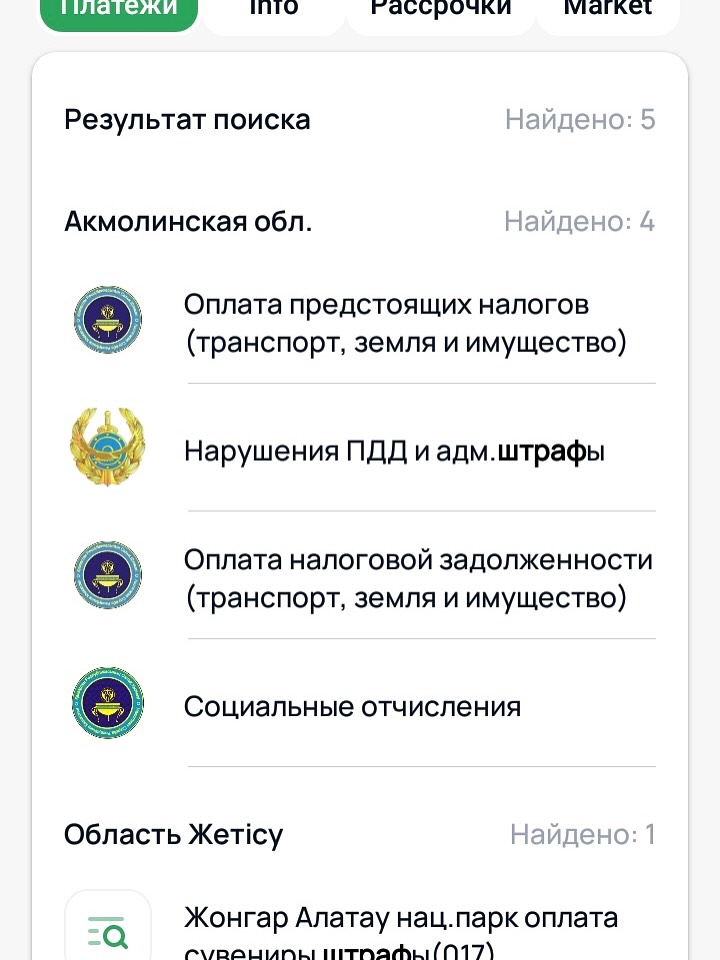
Task: Open Оплата предстоящих налогов
Action: click(x=404, y=323)
